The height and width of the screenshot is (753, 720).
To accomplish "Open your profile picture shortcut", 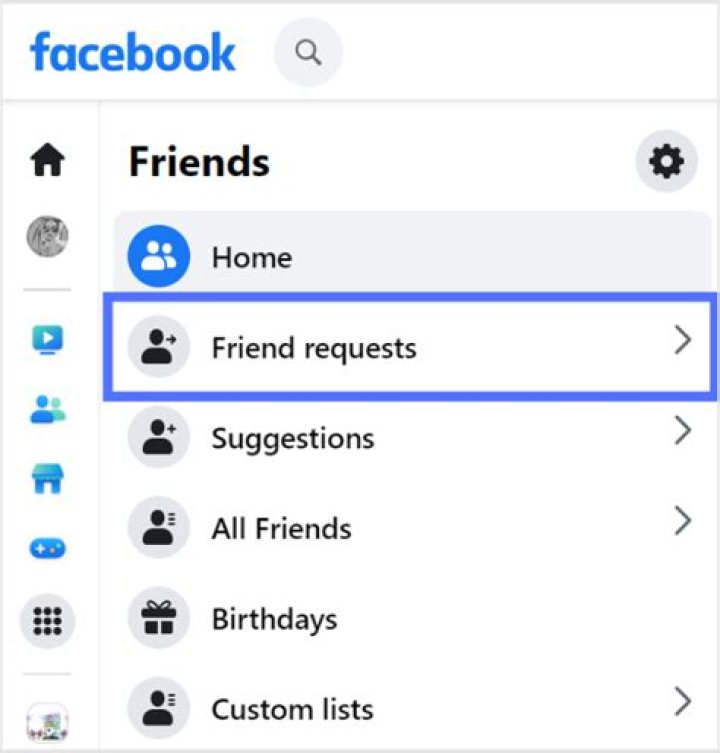I will pyautogui.click(x=48, y=237).
